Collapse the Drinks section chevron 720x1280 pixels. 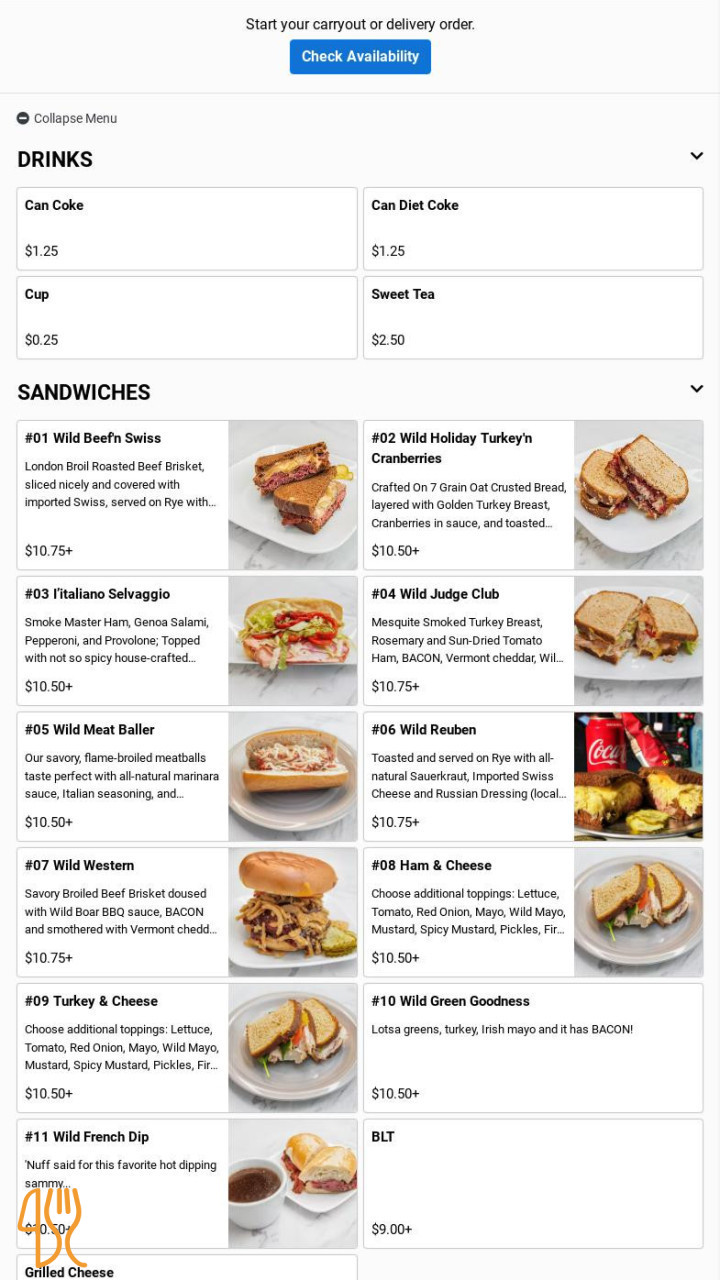(x=696, y=156)
